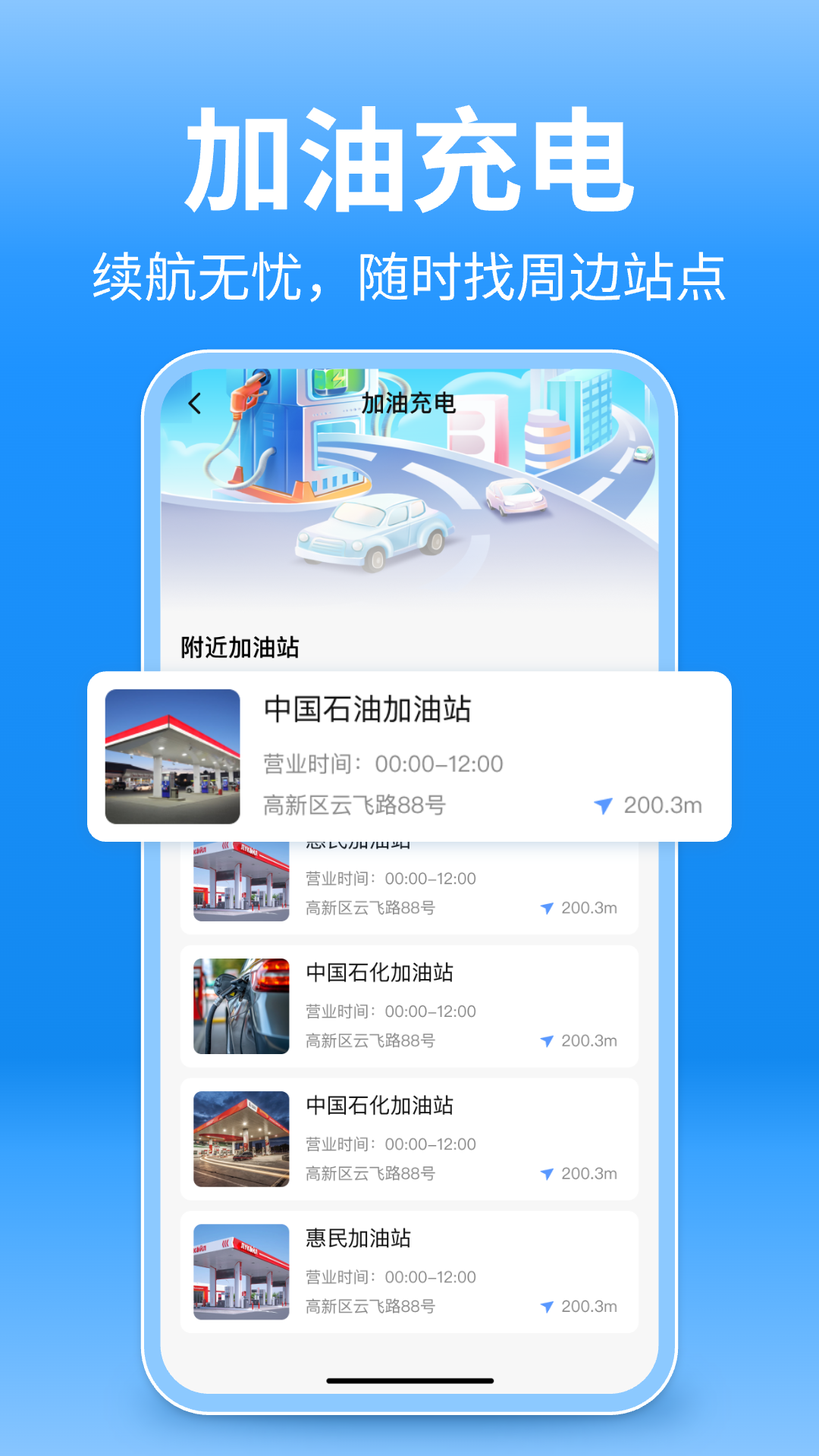Screen dimensions: 819x1456
Task: Tap the red-canopy station photo on 惠民加油站
Action: 241,1272
